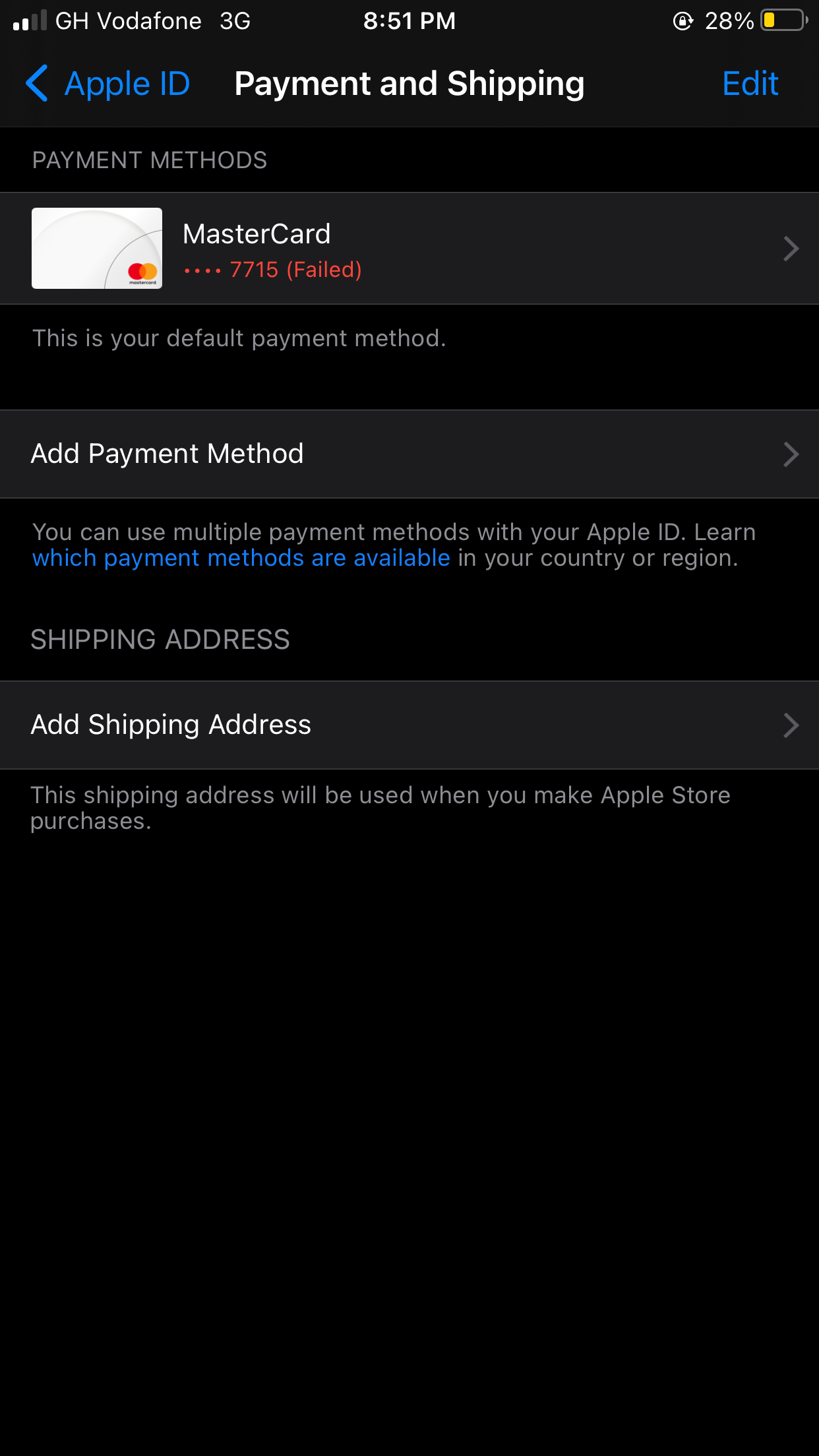Open the available payment methods link
Image resolution: width=819 pixels, height=1456 pixels.
pos(241,558)
